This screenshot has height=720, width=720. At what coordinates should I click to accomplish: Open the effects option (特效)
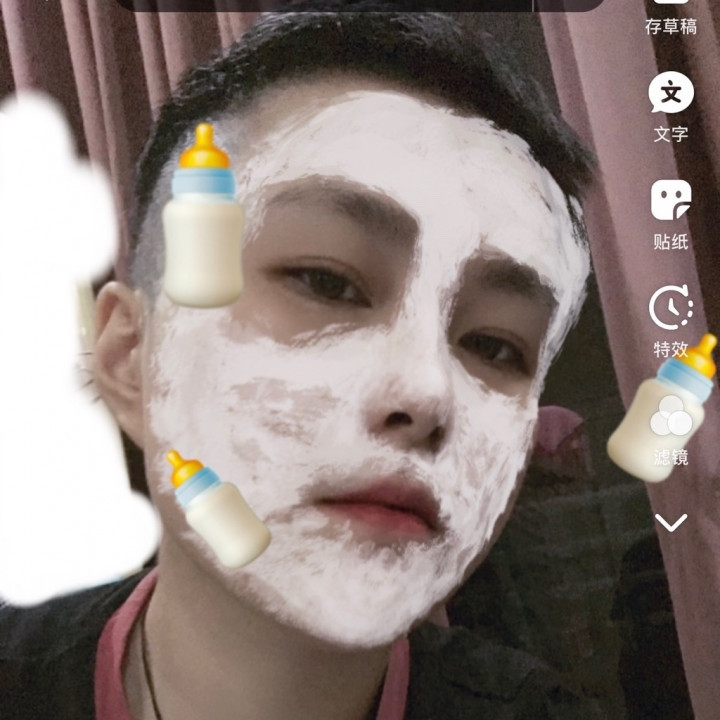671,321
